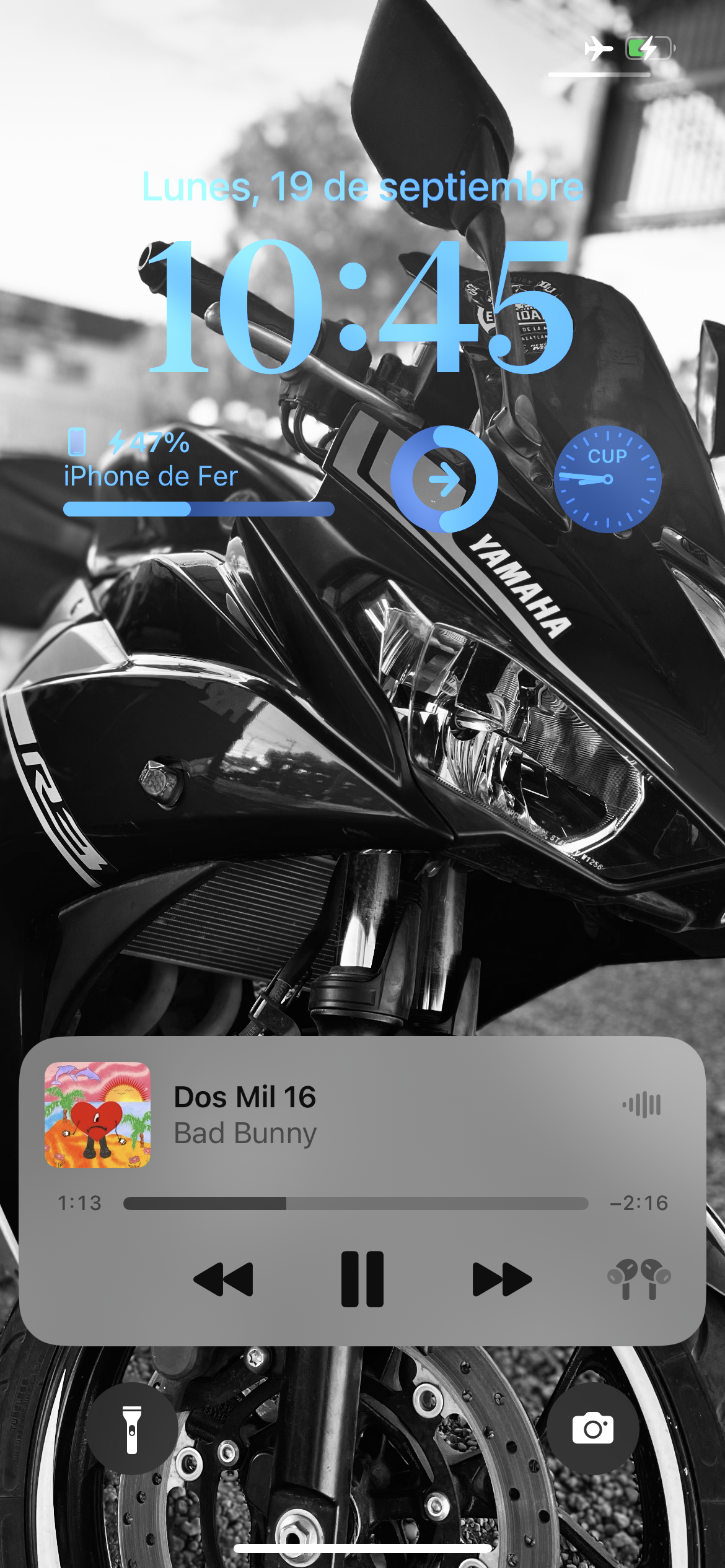725x1568 pixels.
Task: Open the camera from the lock screen
Action: pos(592,1429)
